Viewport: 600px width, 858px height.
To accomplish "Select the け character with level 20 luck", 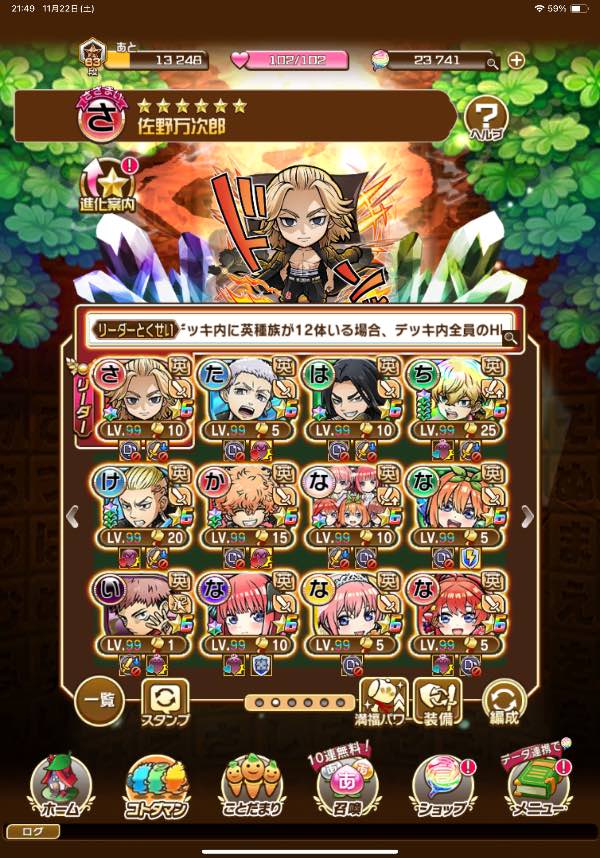I will 144,507.
